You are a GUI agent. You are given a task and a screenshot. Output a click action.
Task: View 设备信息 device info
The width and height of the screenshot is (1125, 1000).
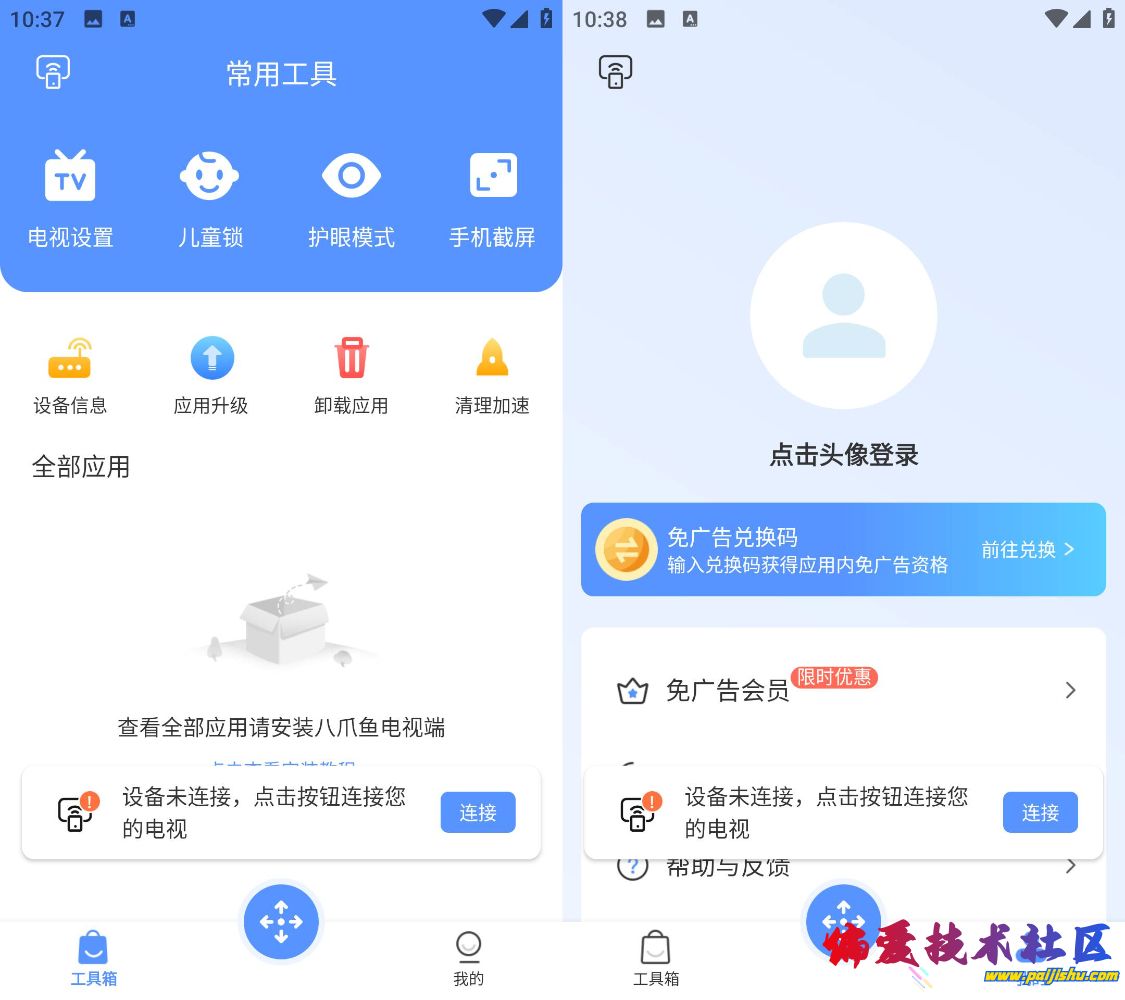pos(70,376)
